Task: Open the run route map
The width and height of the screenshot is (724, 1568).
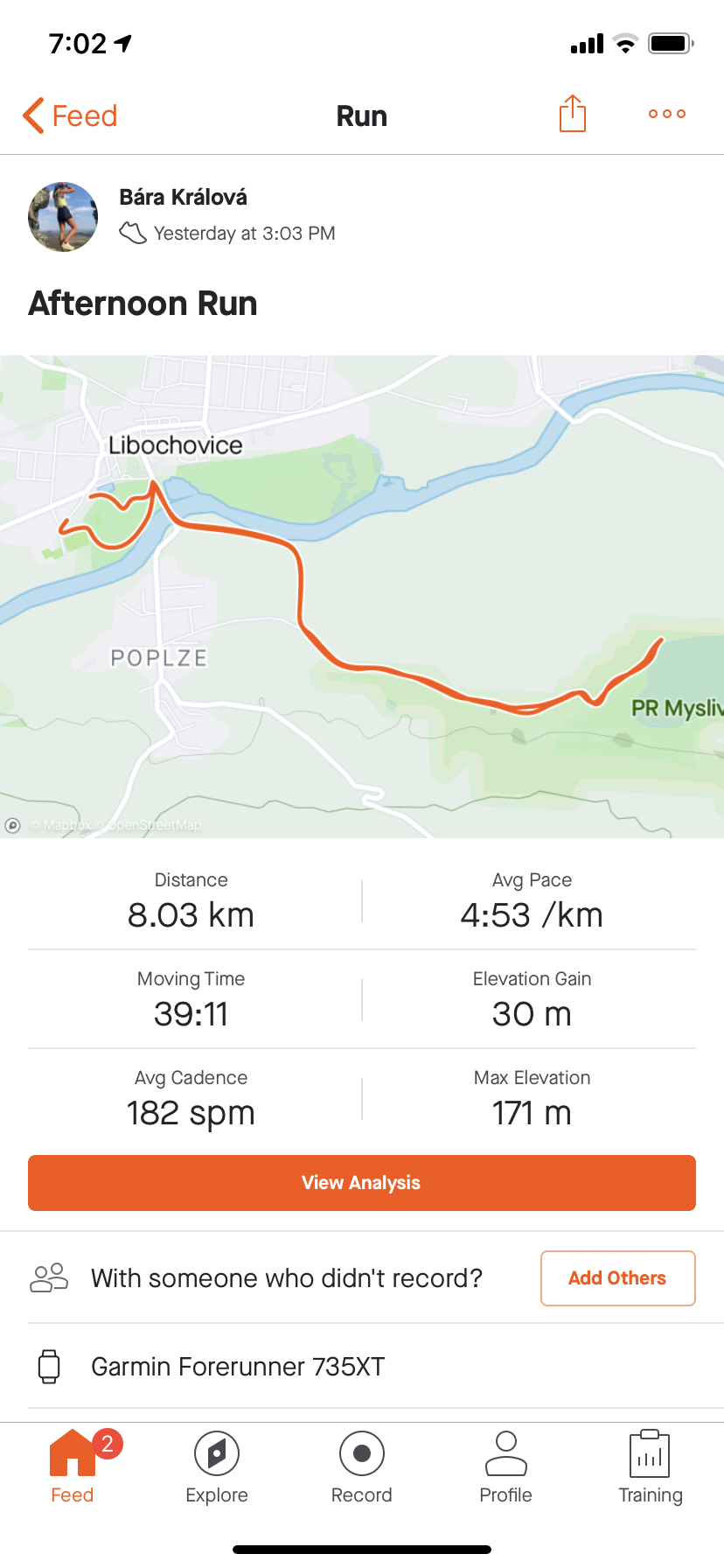Action: click(x=362, y=597)
